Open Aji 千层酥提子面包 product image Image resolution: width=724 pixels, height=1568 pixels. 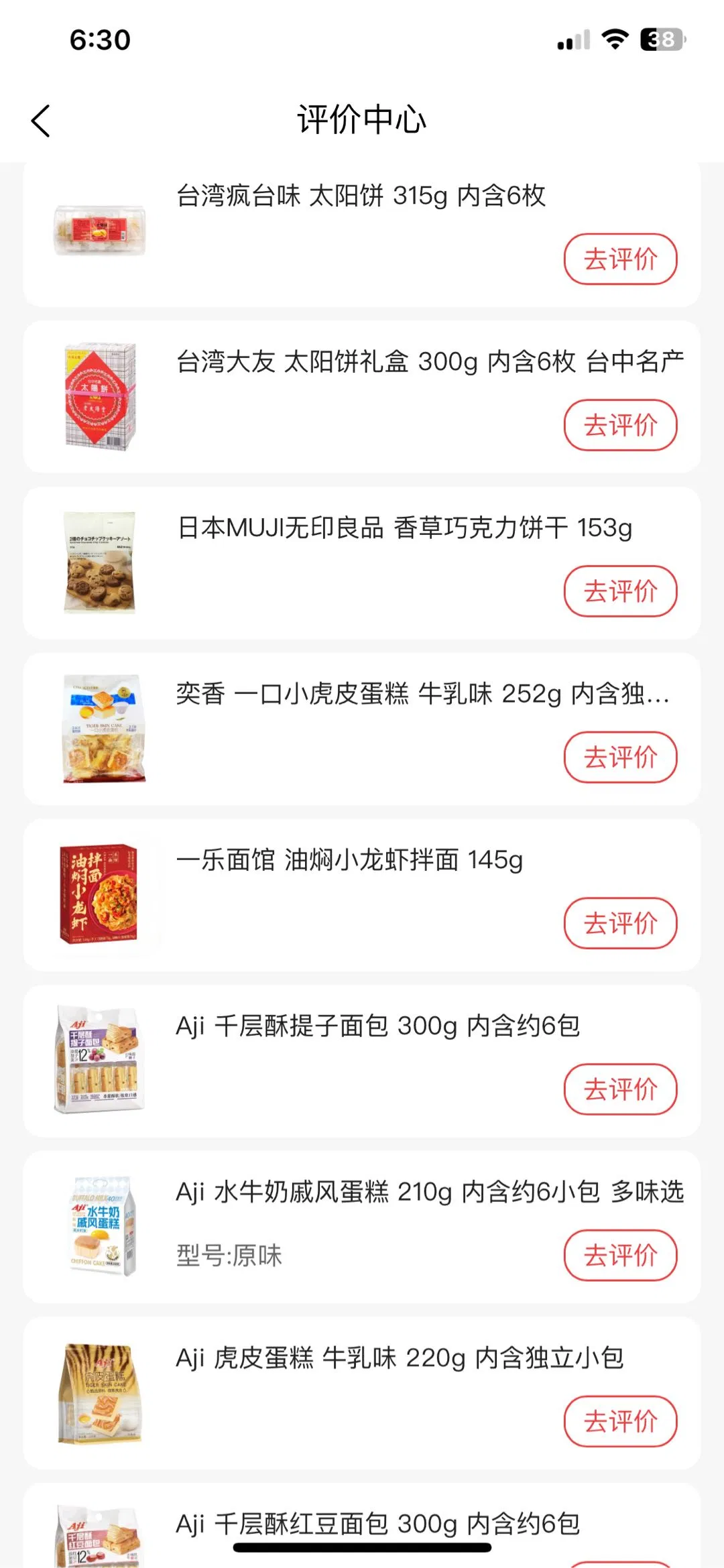coord(100,1061)
